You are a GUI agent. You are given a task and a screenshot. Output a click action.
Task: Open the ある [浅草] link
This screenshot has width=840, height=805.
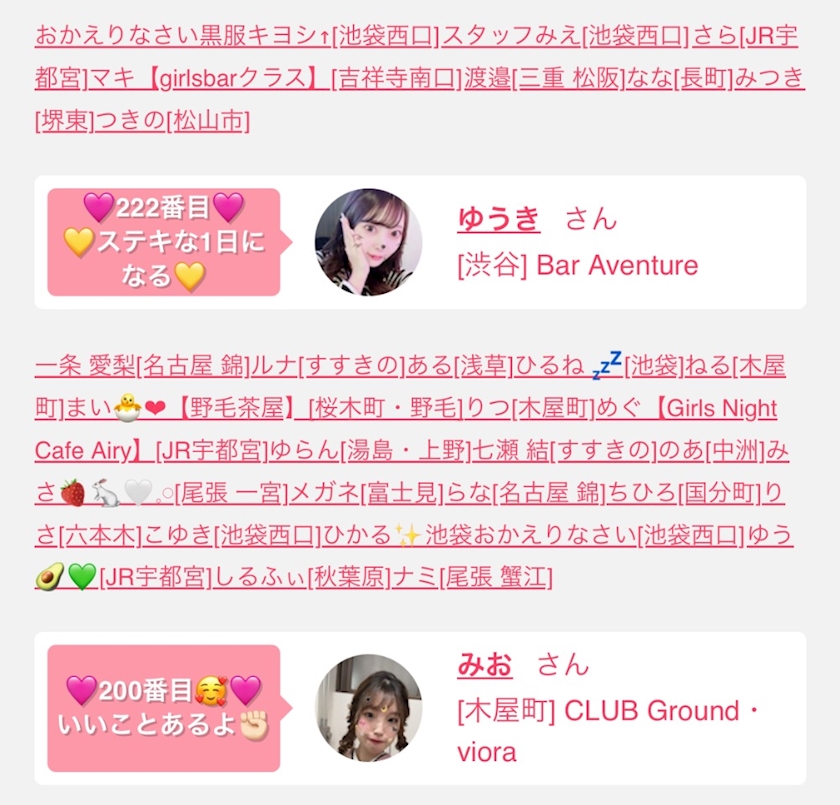coord(458,367)
